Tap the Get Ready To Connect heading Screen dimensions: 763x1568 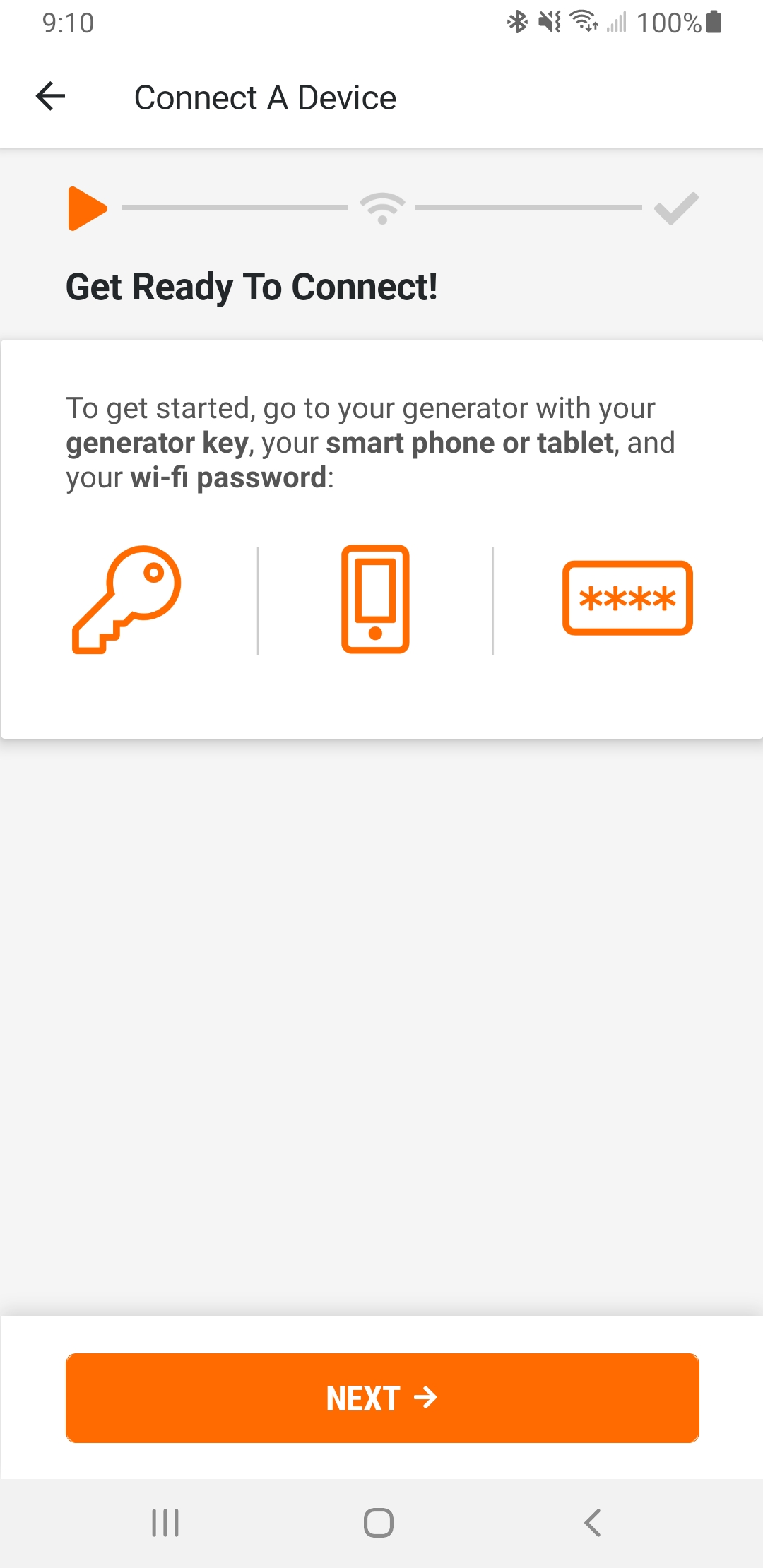coord(252,286)
